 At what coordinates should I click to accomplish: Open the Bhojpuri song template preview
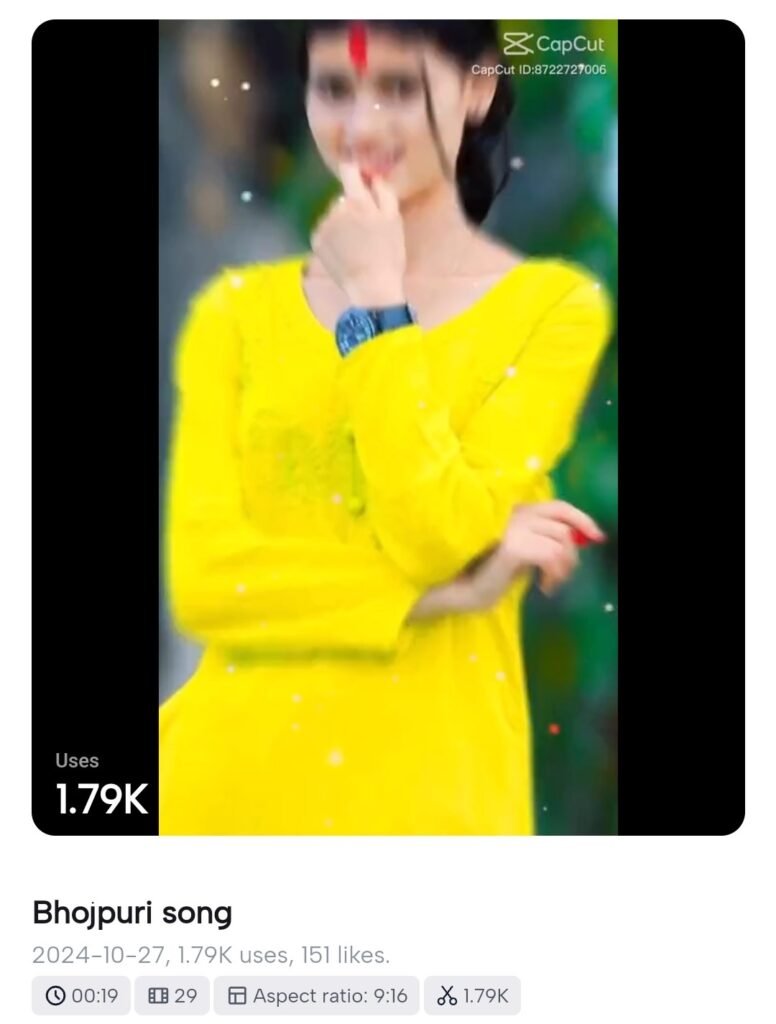coord(388,428)
